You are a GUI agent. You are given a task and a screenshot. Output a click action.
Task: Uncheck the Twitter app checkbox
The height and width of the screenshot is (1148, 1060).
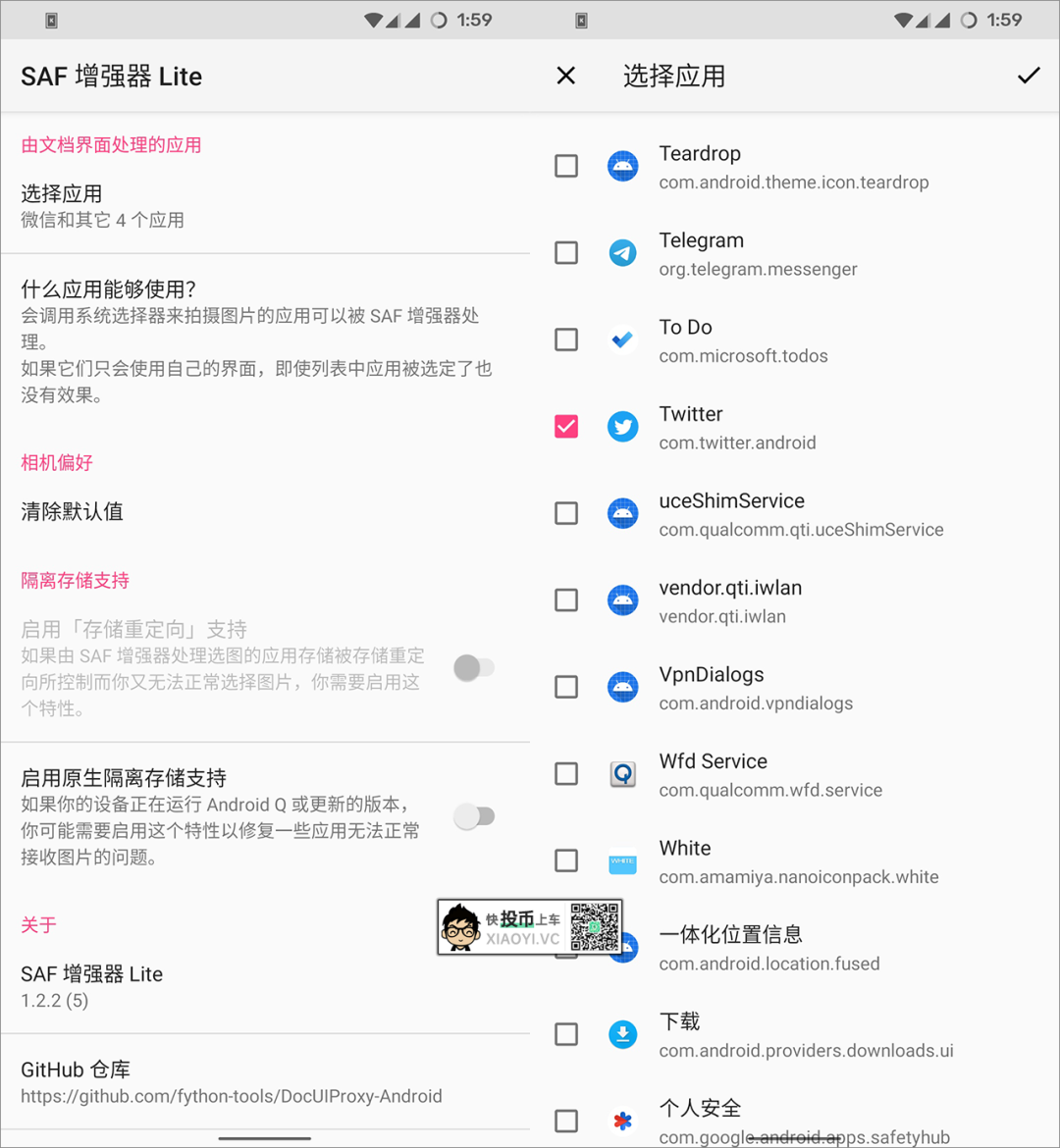pos(566,427)
